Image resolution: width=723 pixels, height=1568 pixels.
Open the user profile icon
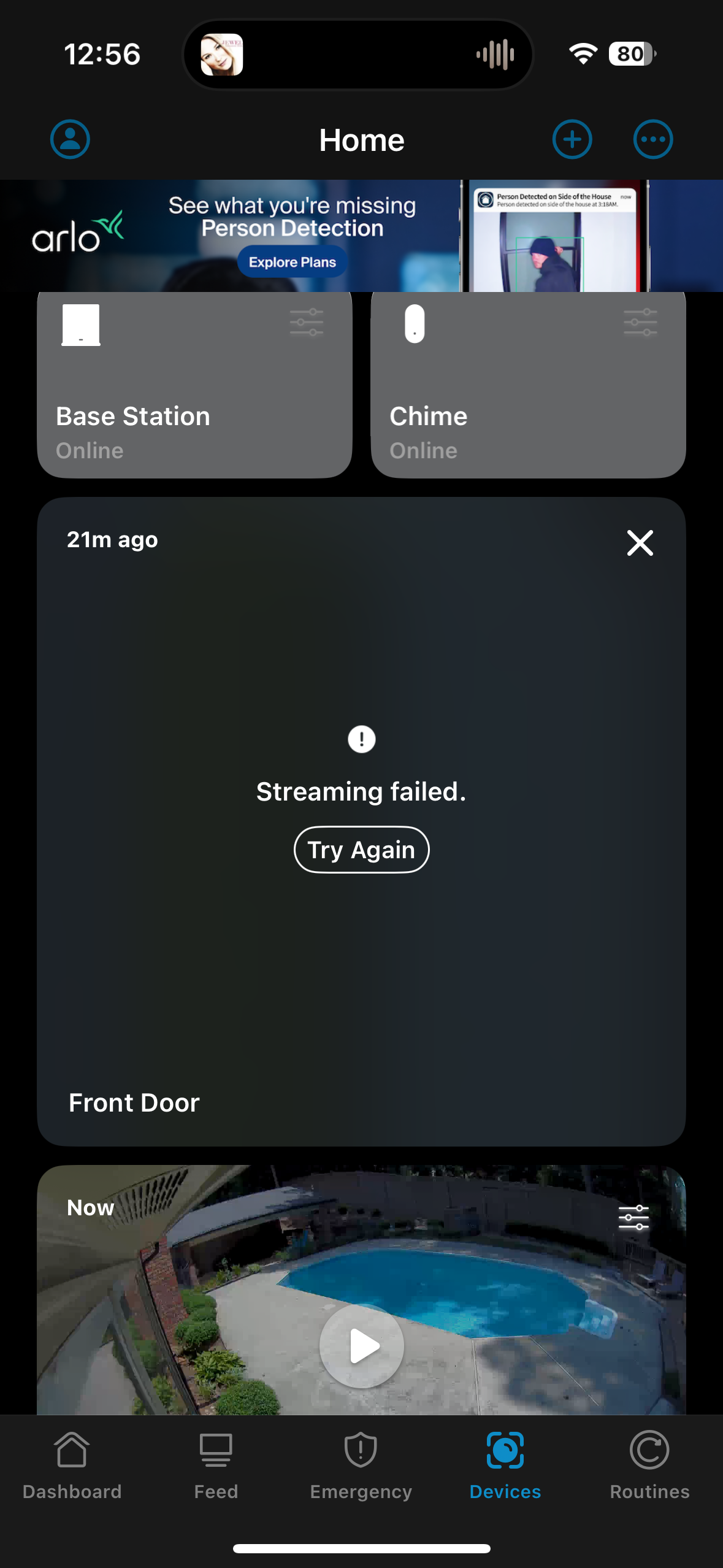coord(69,139)
